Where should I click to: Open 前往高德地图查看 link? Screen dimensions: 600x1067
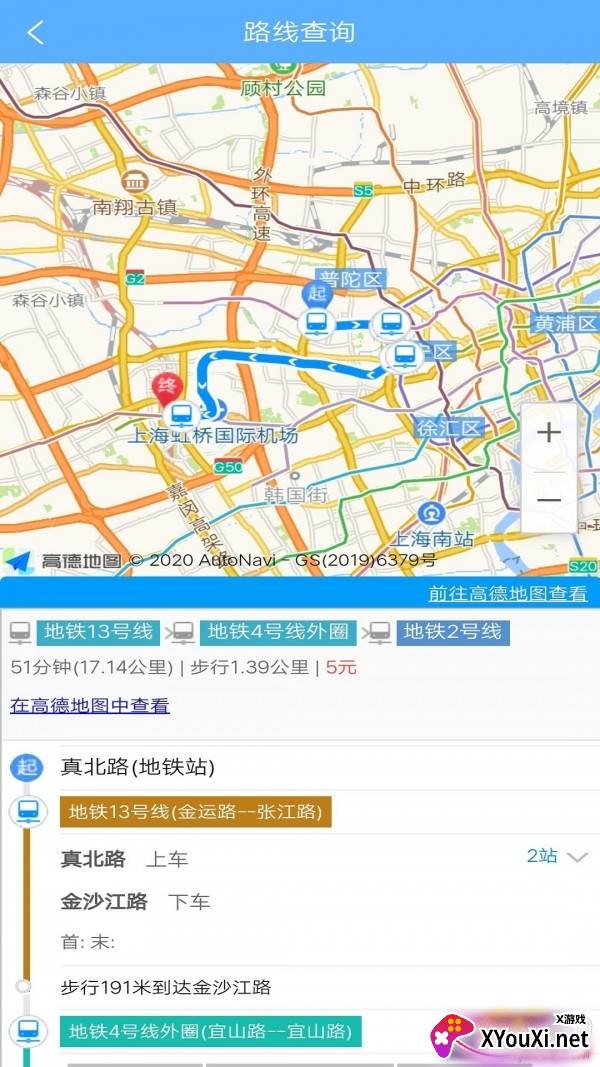[508, 594]
